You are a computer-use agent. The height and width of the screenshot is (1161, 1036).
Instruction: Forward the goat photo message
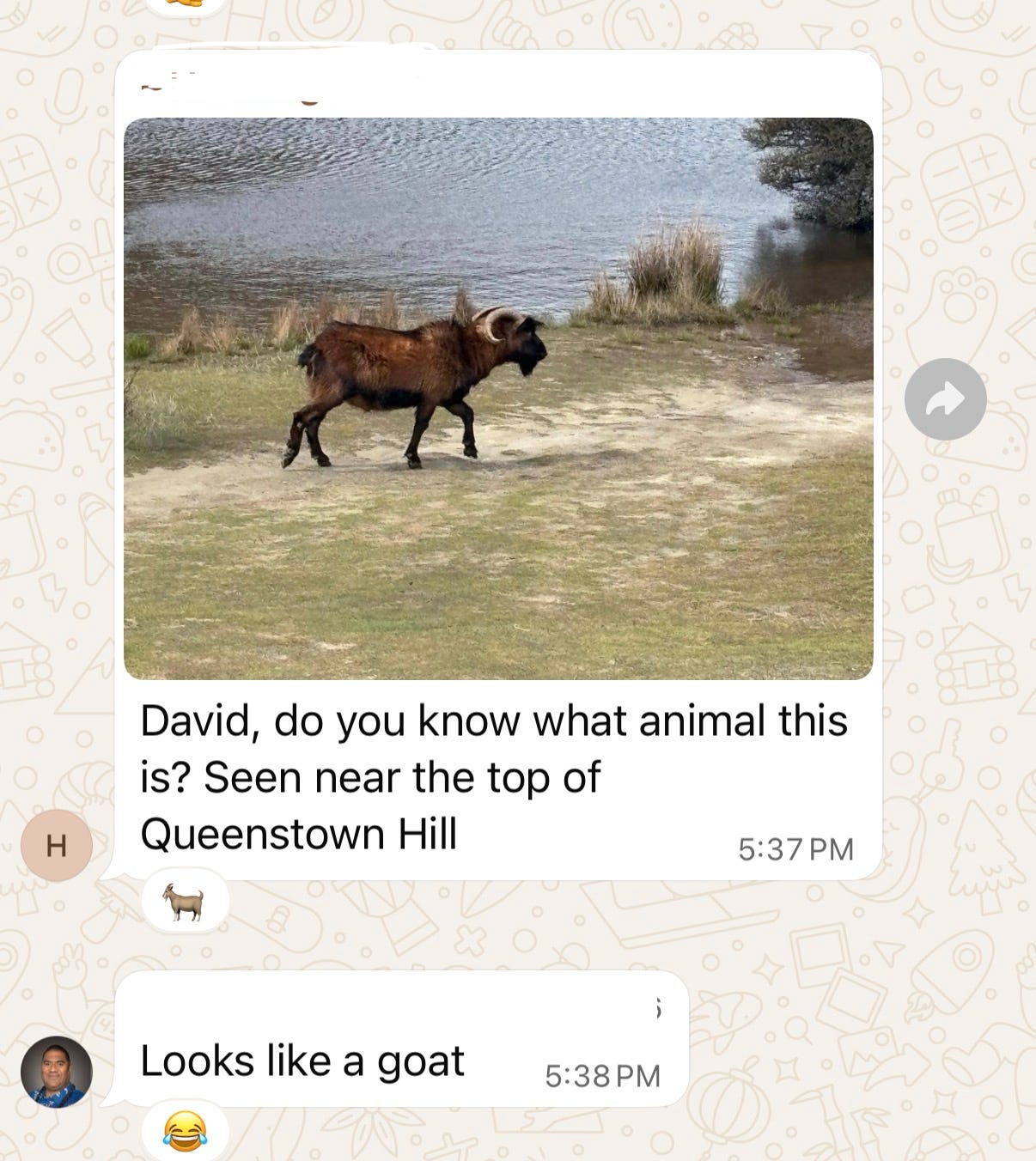[x=945, y=399]
